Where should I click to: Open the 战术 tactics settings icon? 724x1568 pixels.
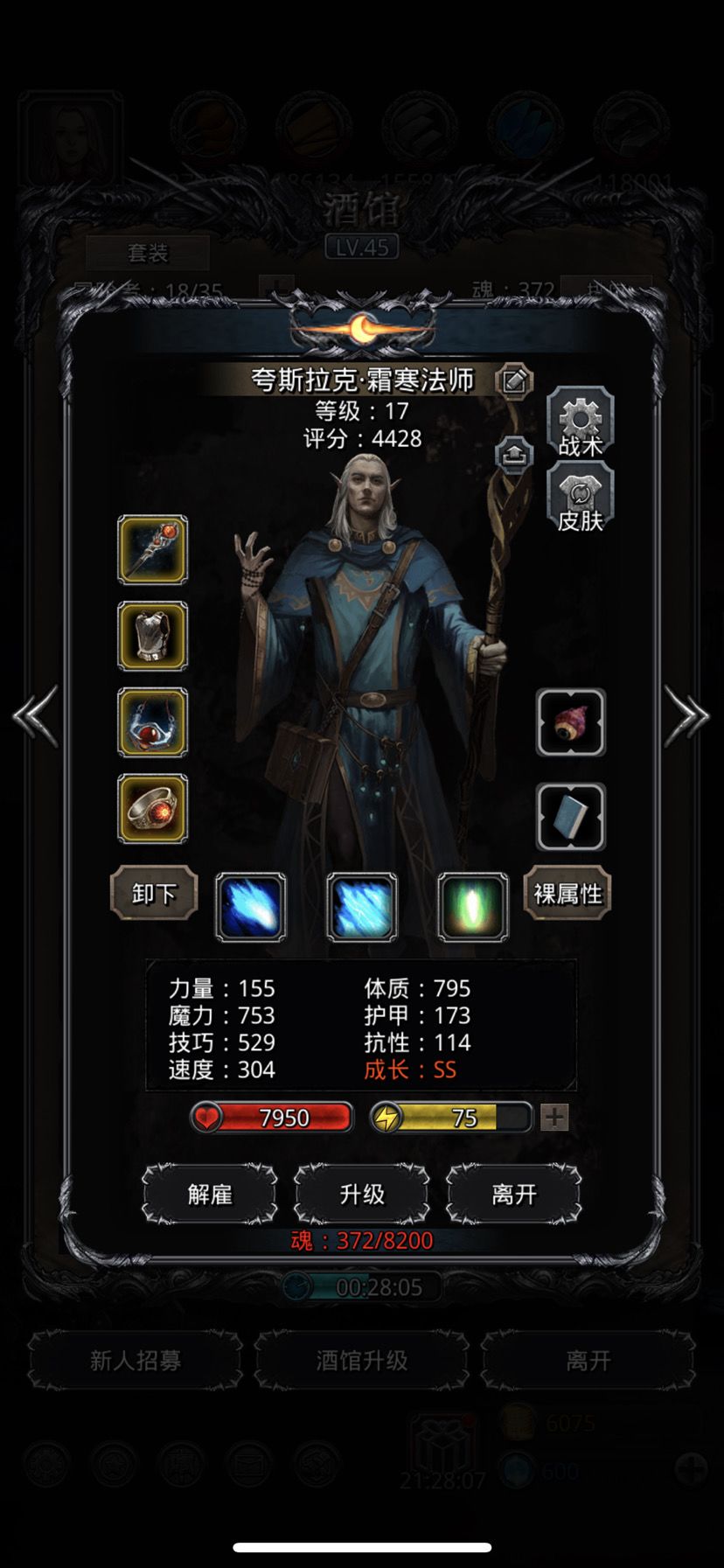(579, 423)
